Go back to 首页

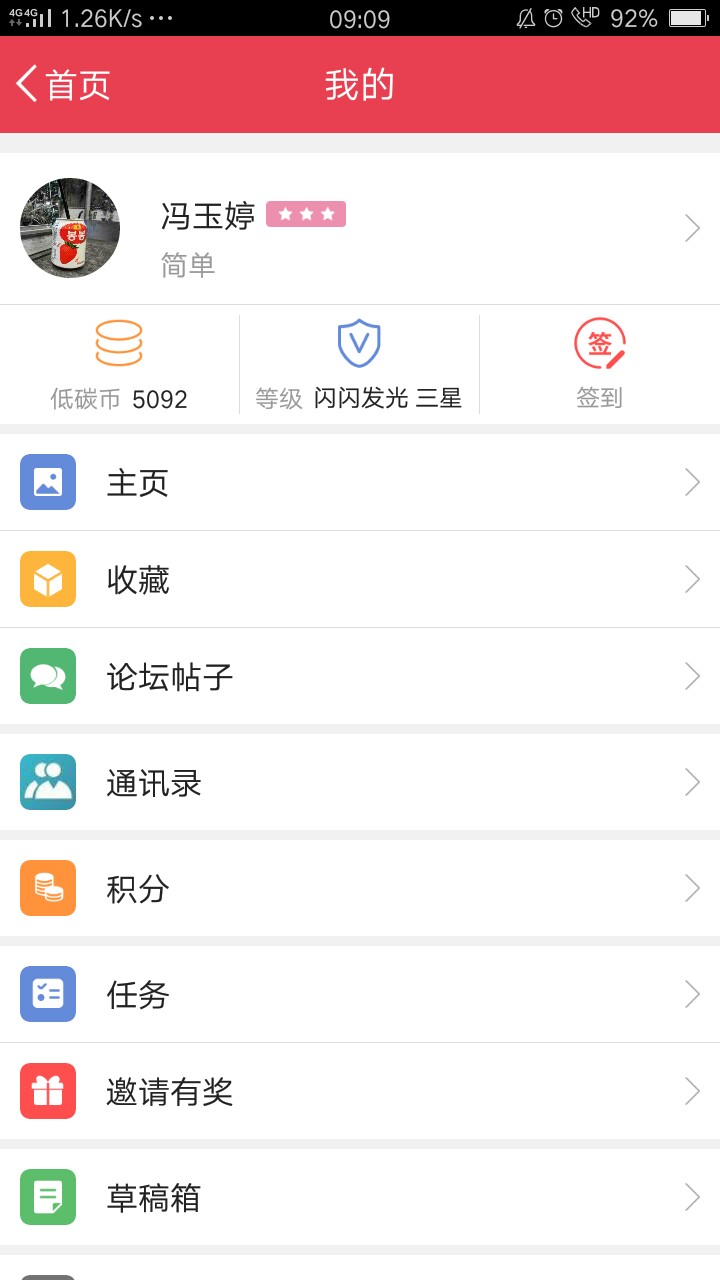[62, 85]
